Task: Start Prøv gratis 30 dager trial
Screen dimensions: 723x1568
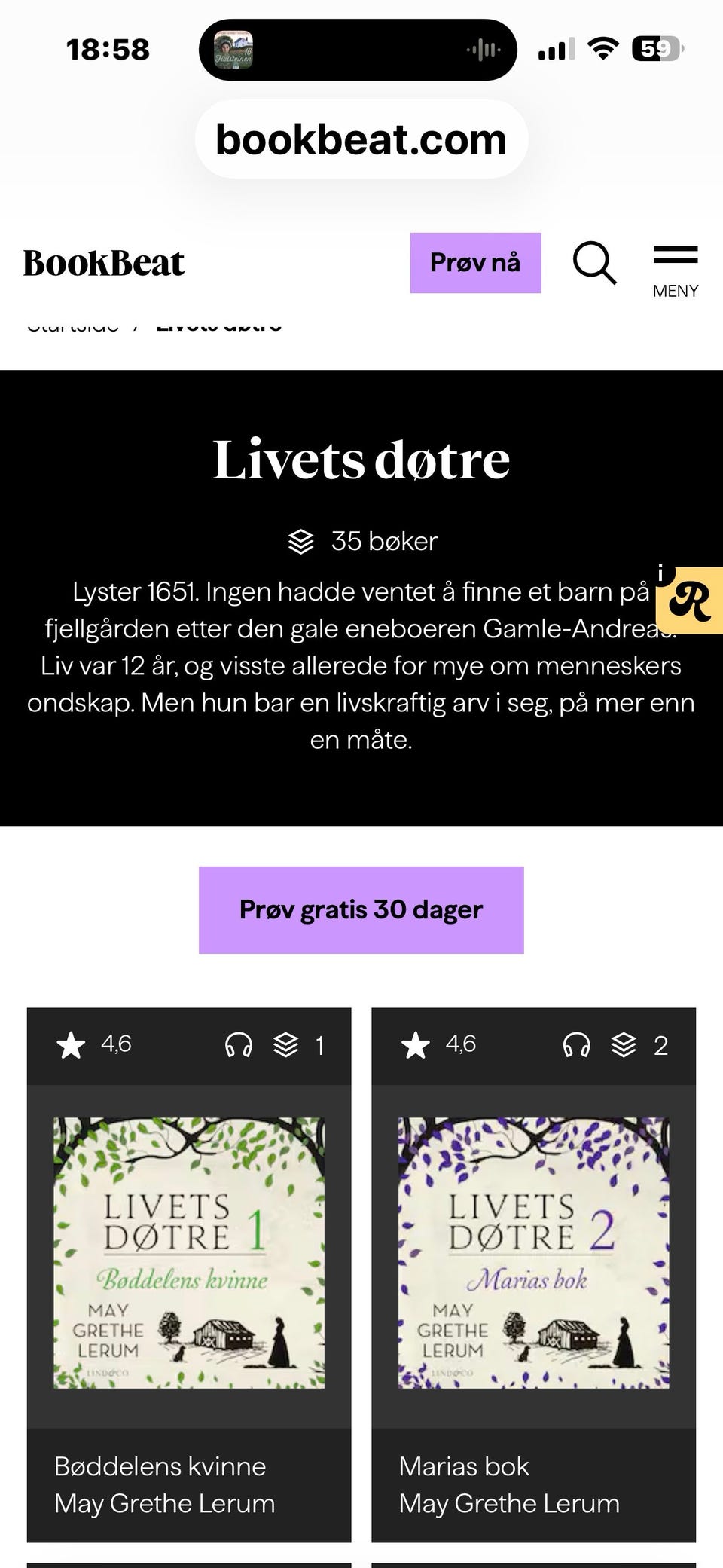Action: (361, 909)
